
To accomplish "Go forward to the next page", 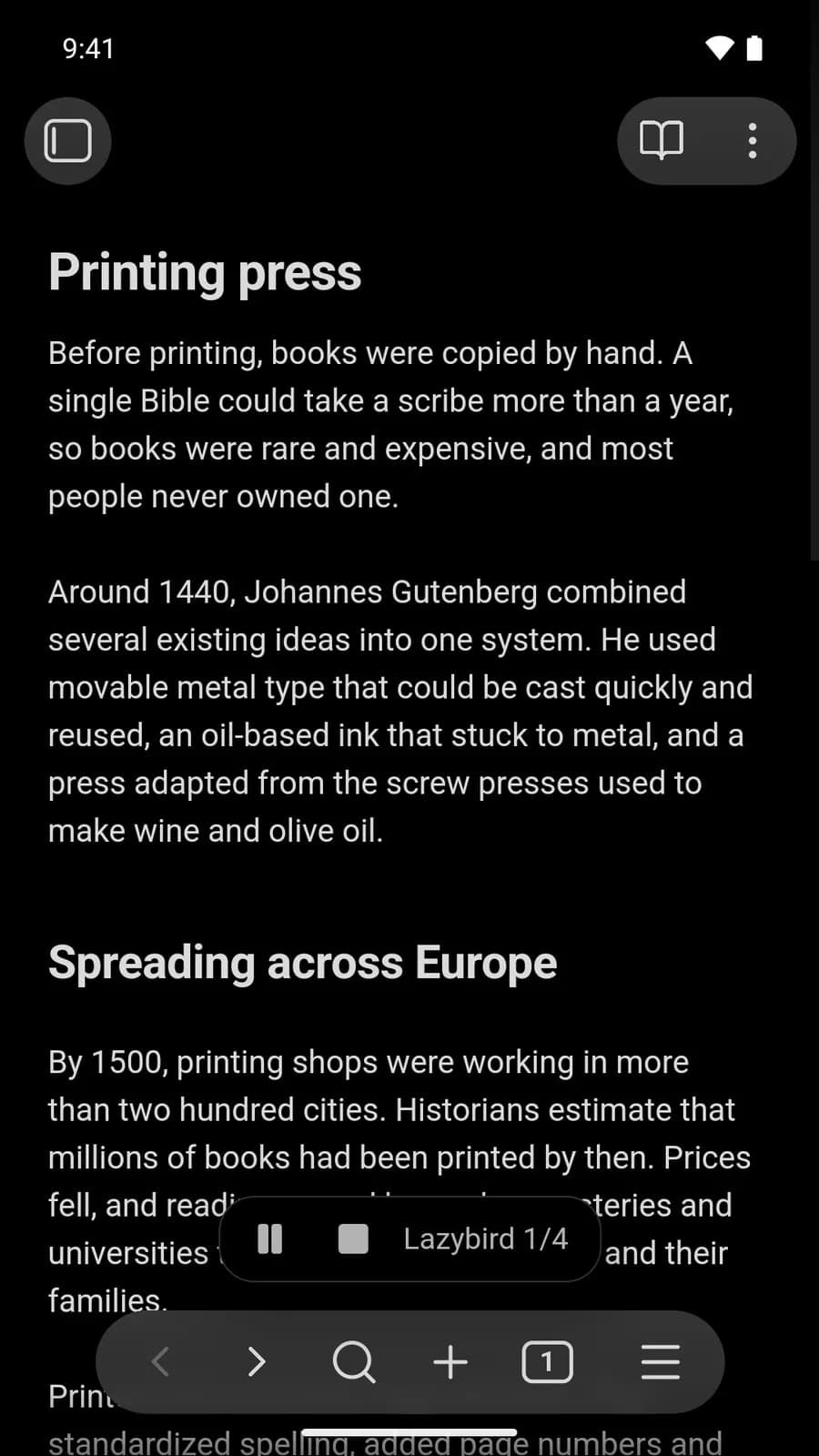I will pos(257,1362).
